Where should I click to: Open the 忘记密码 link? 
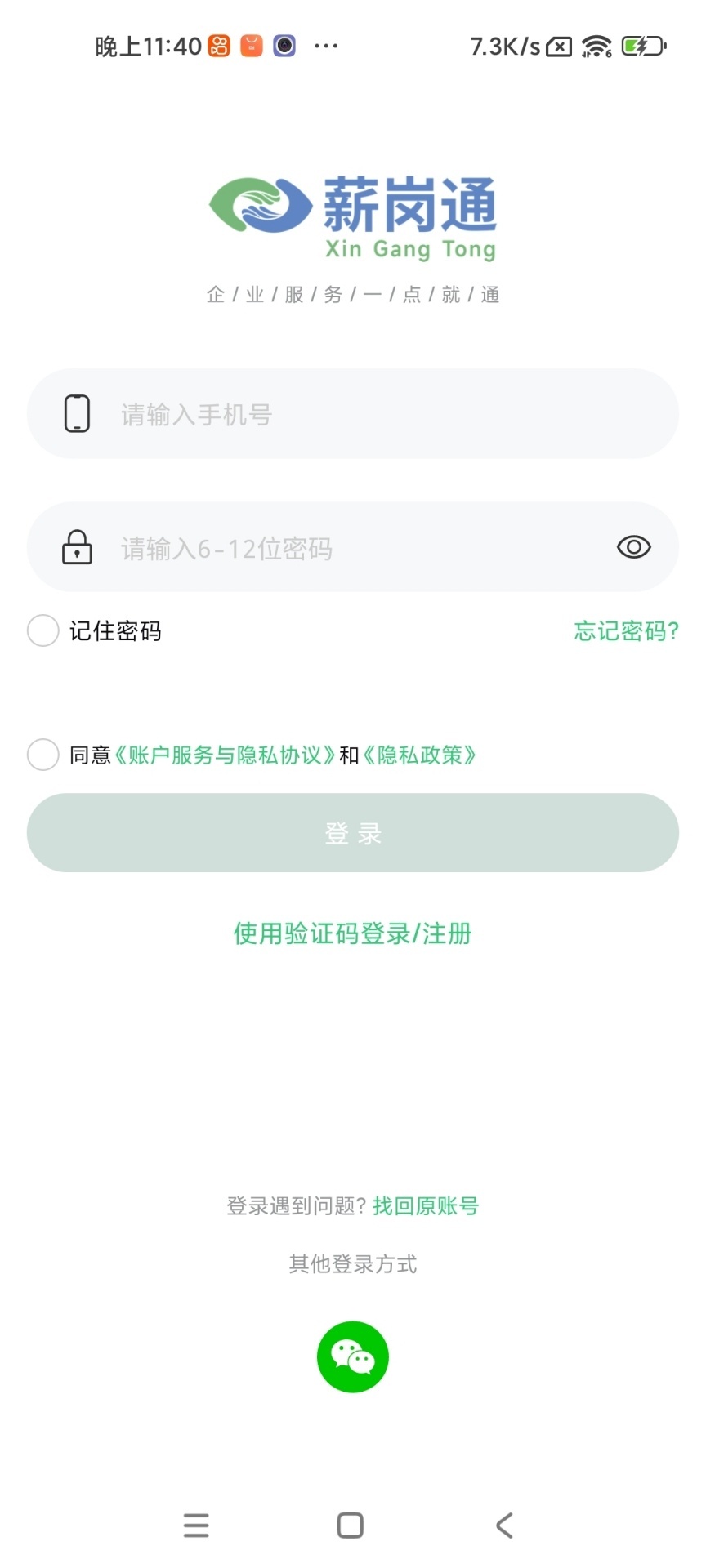coord(624,631)
